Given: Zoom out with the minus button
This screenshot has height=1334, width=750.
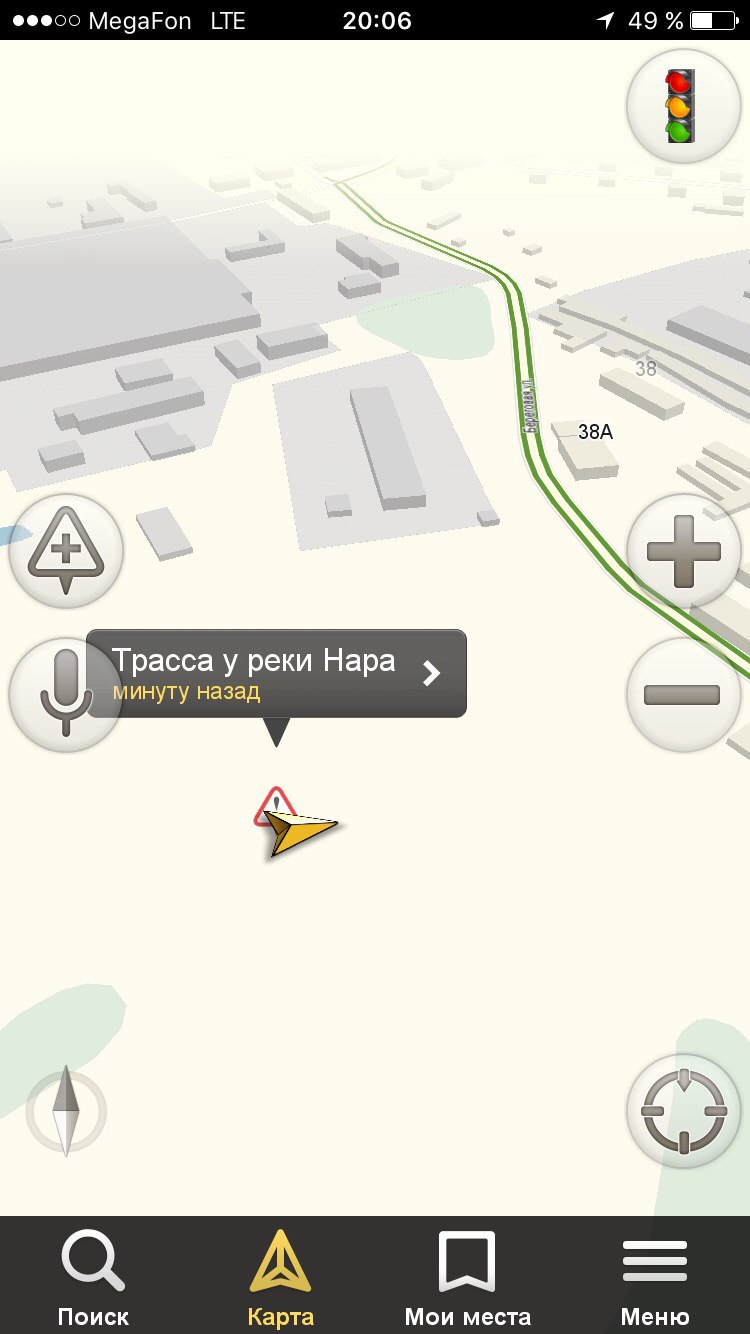Looking at the screenshot, I should pos(682,694).
